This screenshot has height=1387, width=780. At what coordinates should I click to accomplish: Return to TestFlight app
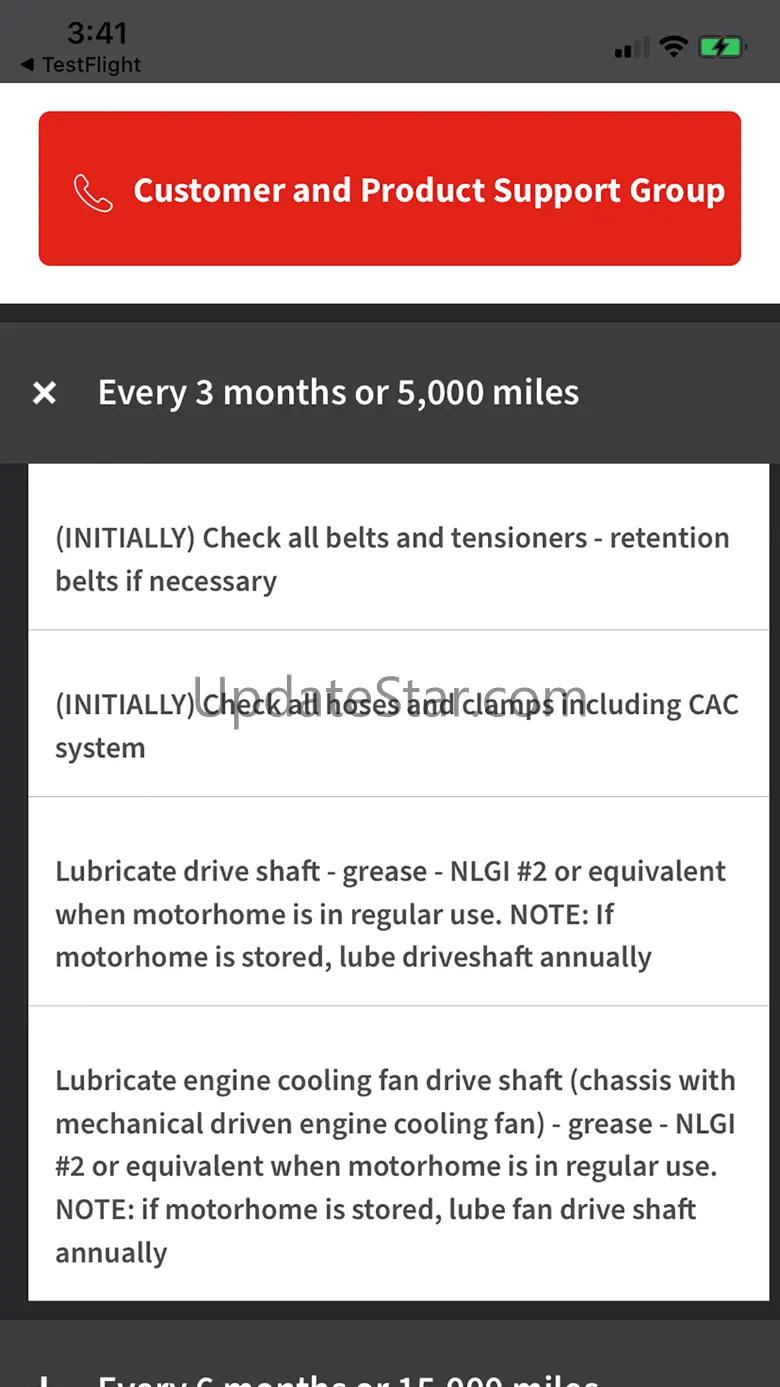coord(80,65)
